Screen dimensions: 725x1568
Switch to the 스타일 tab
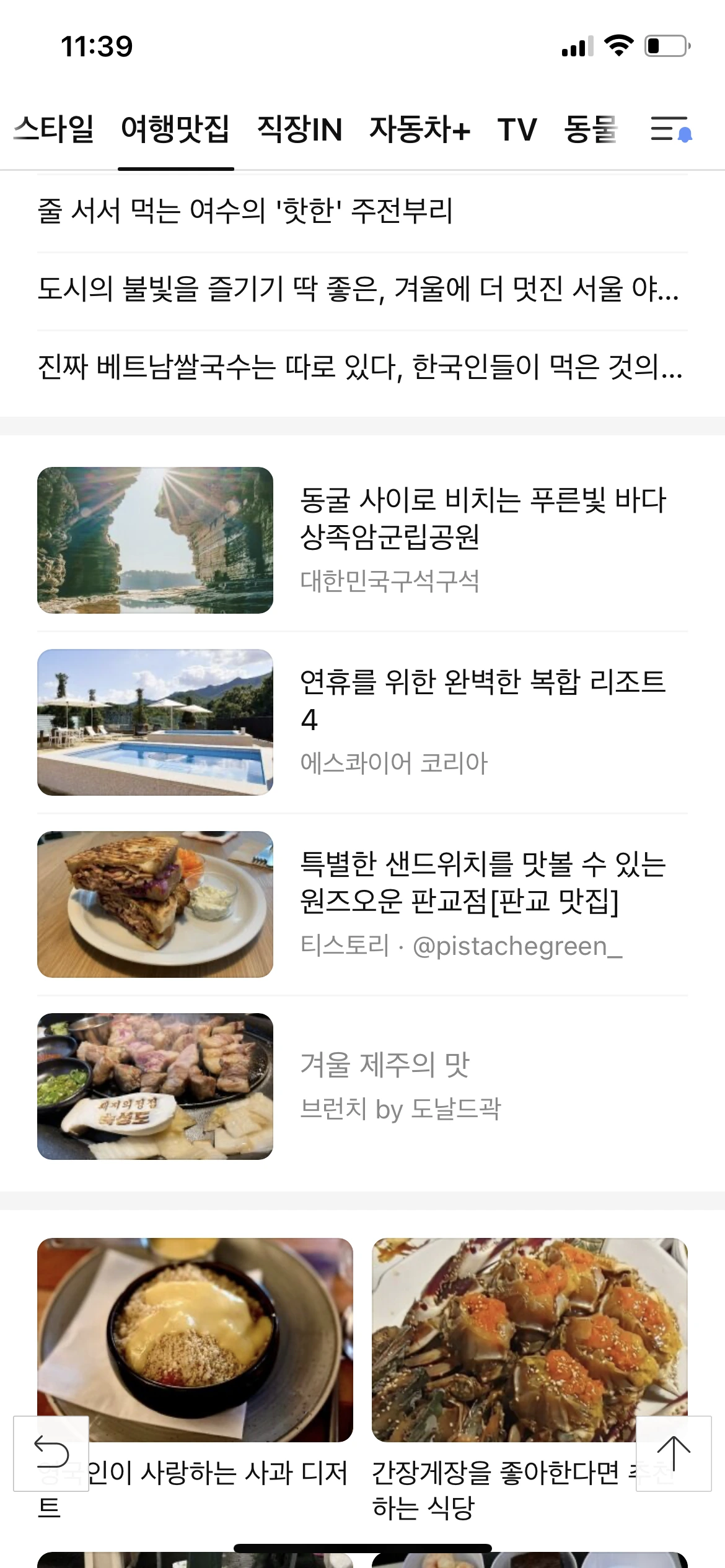[54, 129]
